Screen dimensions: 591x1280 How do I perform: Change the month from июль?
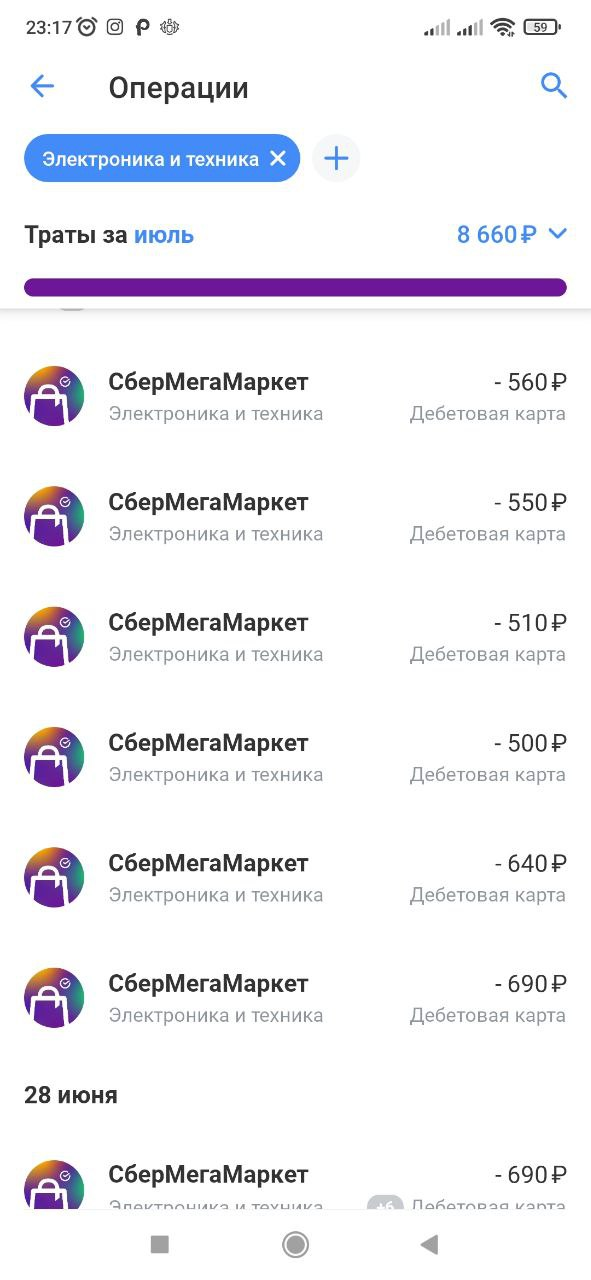tap(164, 235)
